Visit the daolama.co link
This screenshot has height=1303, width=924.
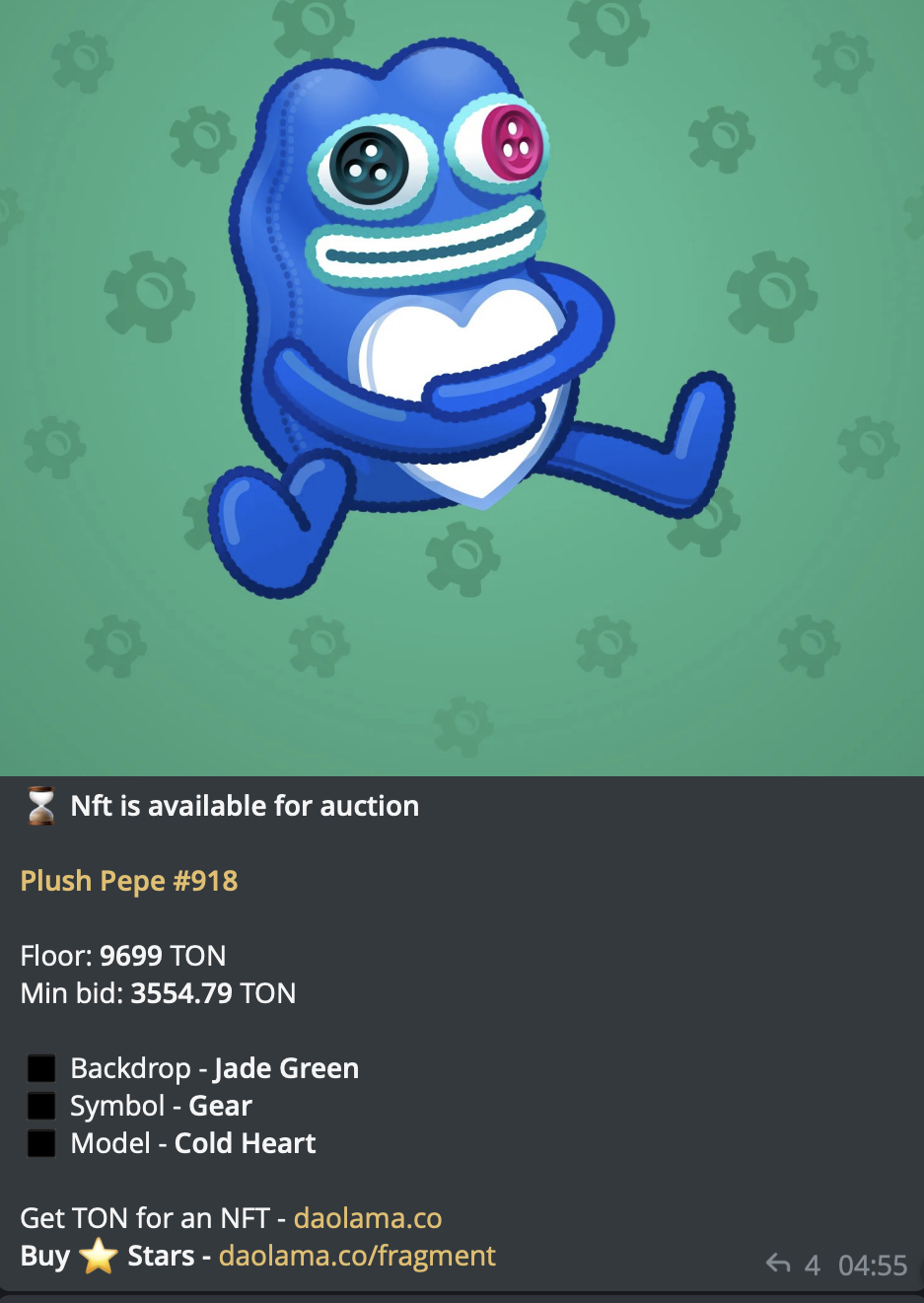click(x=368, y=1218)
